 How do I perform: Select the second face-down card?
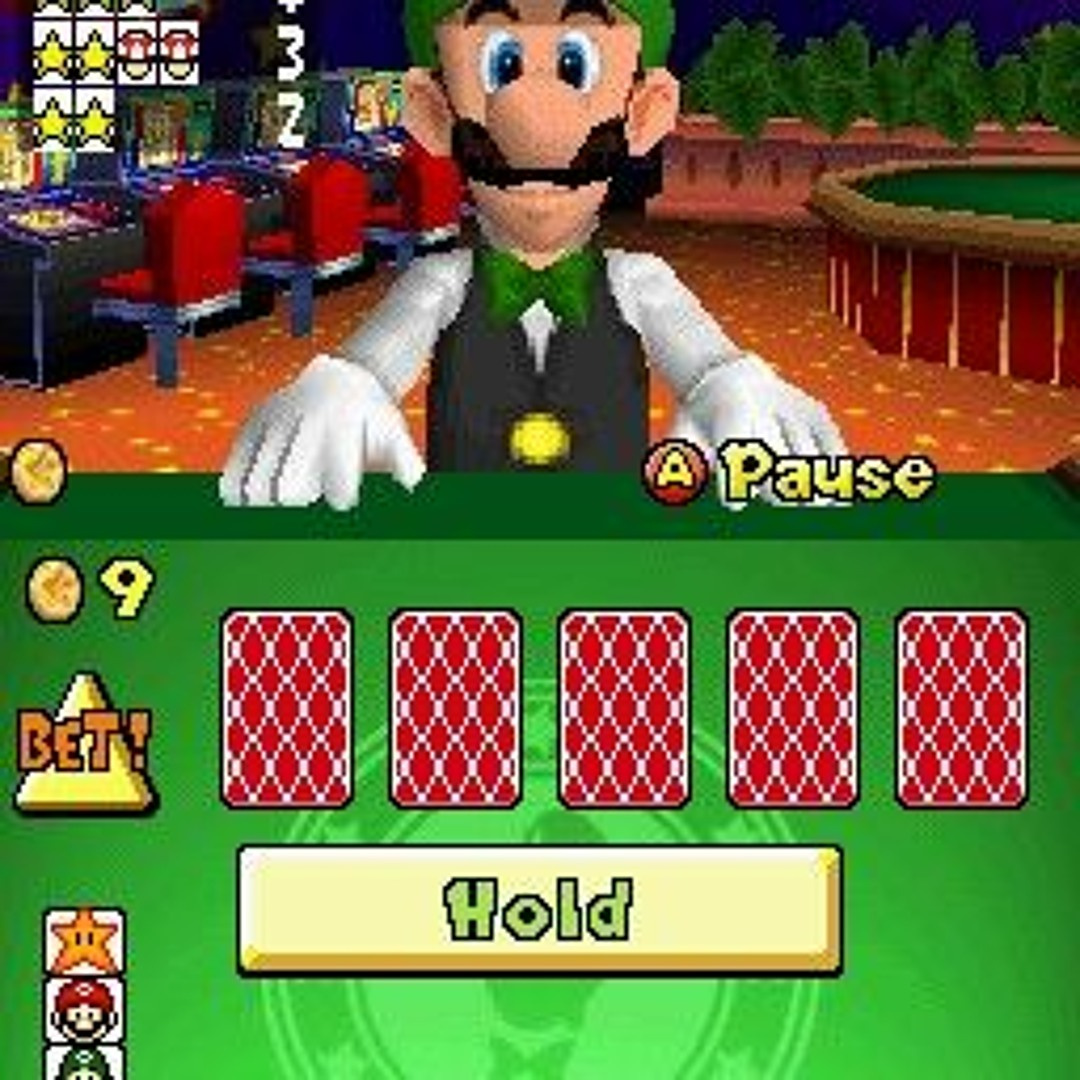coord(455,708)
